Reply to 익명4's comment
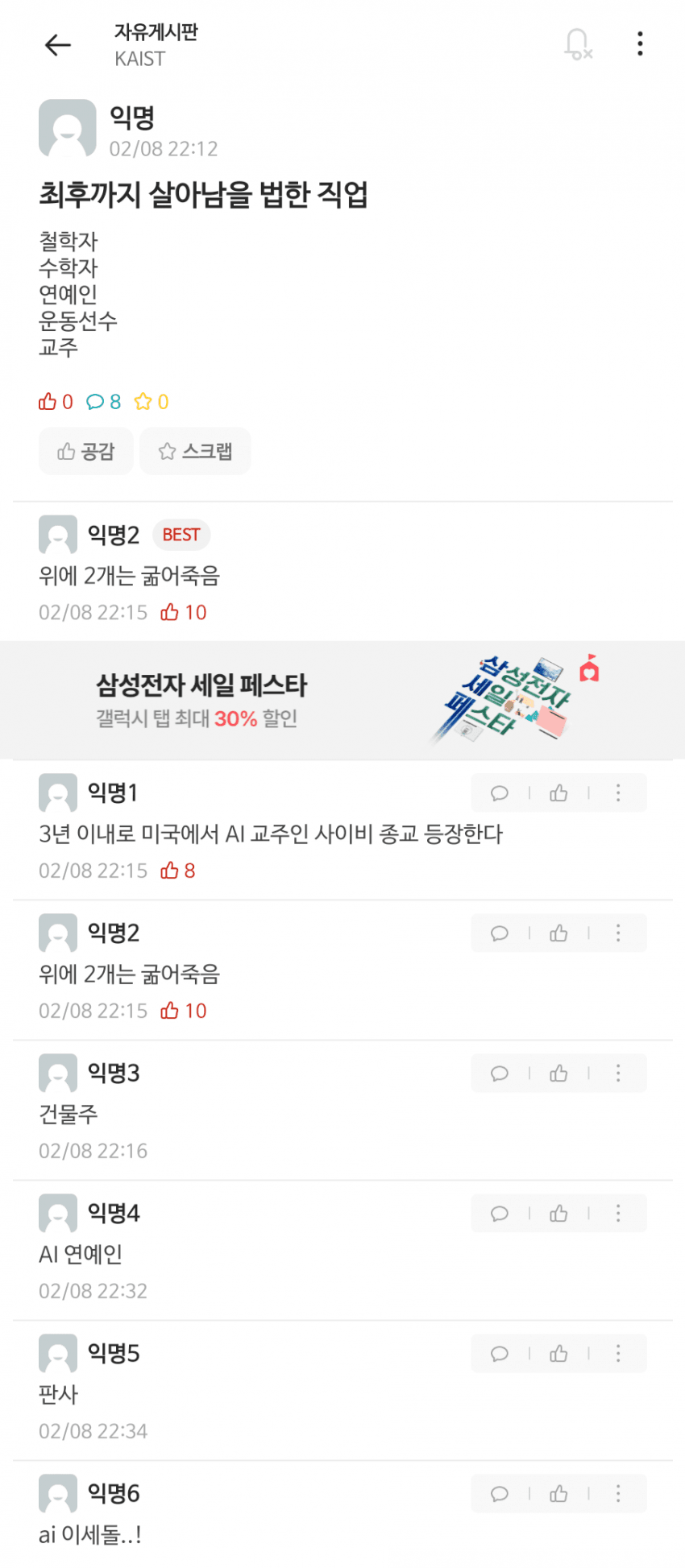 [x=500, y=1214]
